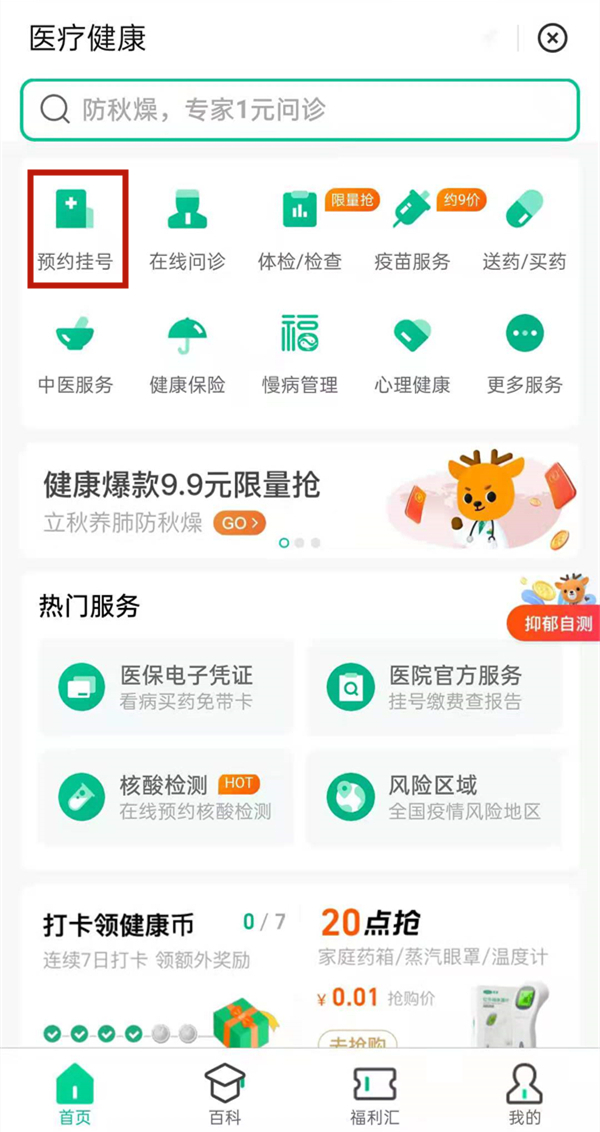600x1132 pixels.
Task: Open 慢病管理
Action: (299, 353)
